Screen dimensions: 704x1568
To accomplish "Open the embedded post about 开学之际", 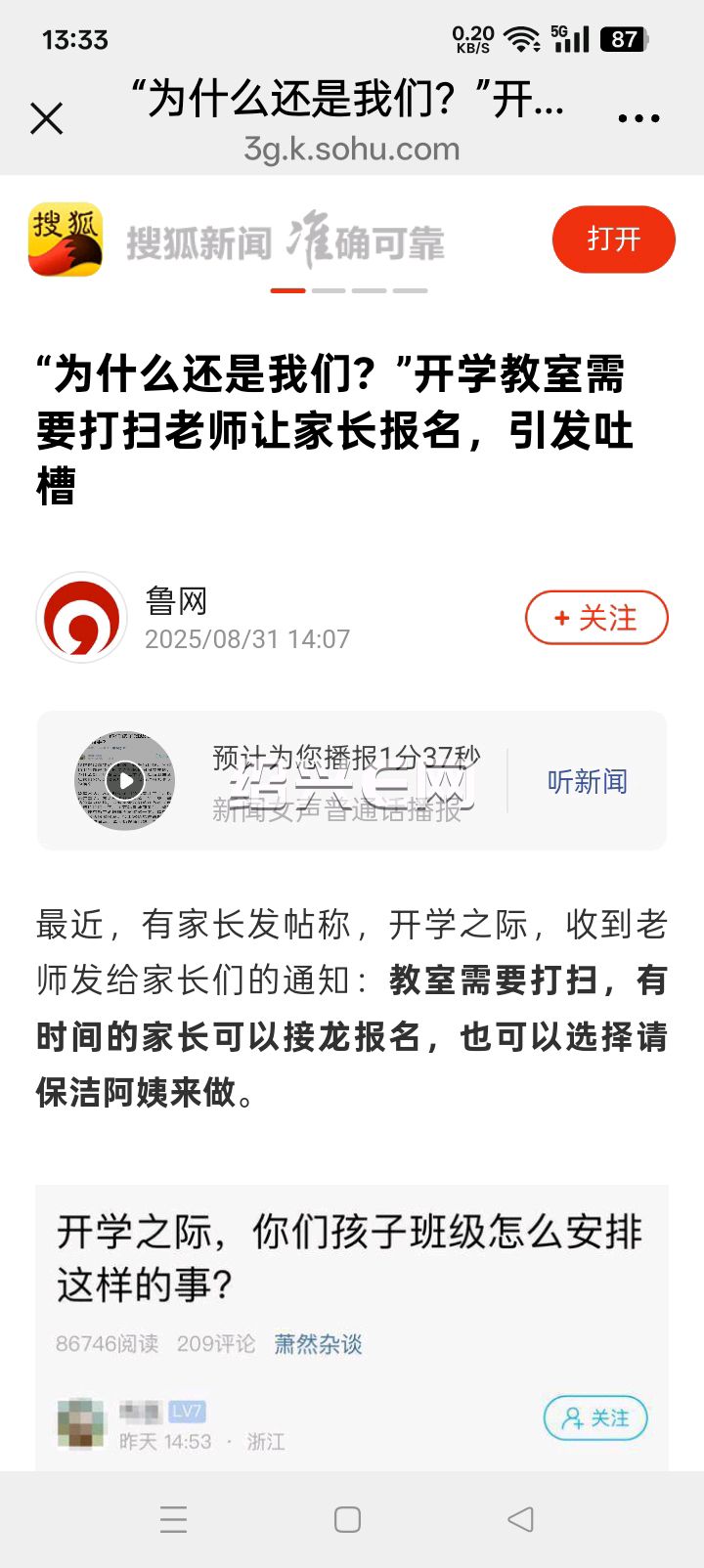I will (x=352, y=1328).
